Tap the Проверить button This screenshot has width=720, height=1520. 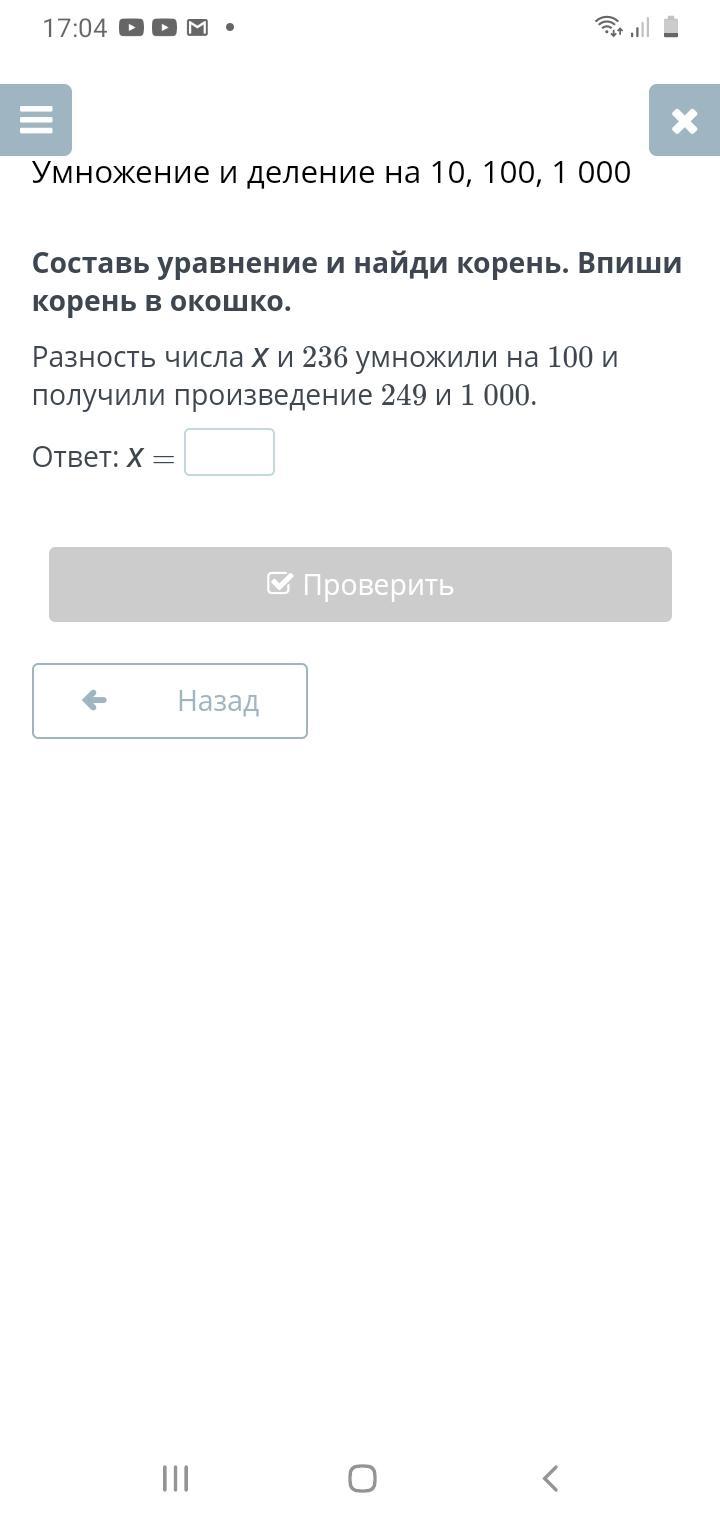click(x=360, y=585)
